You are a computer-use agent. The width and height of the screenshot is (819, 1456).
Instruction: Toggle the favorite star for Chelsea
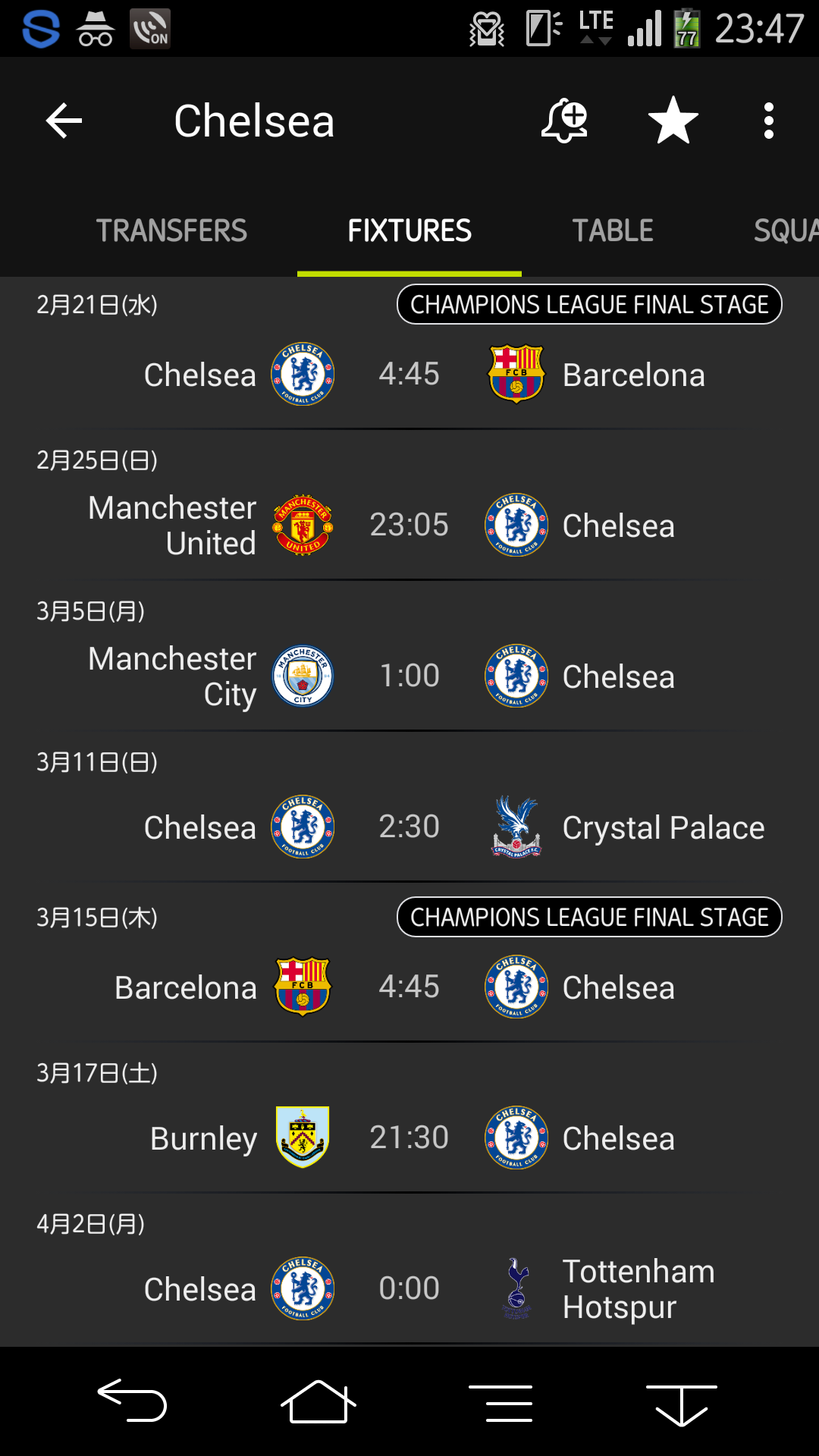pyautogui.click(x=673, y=121)
